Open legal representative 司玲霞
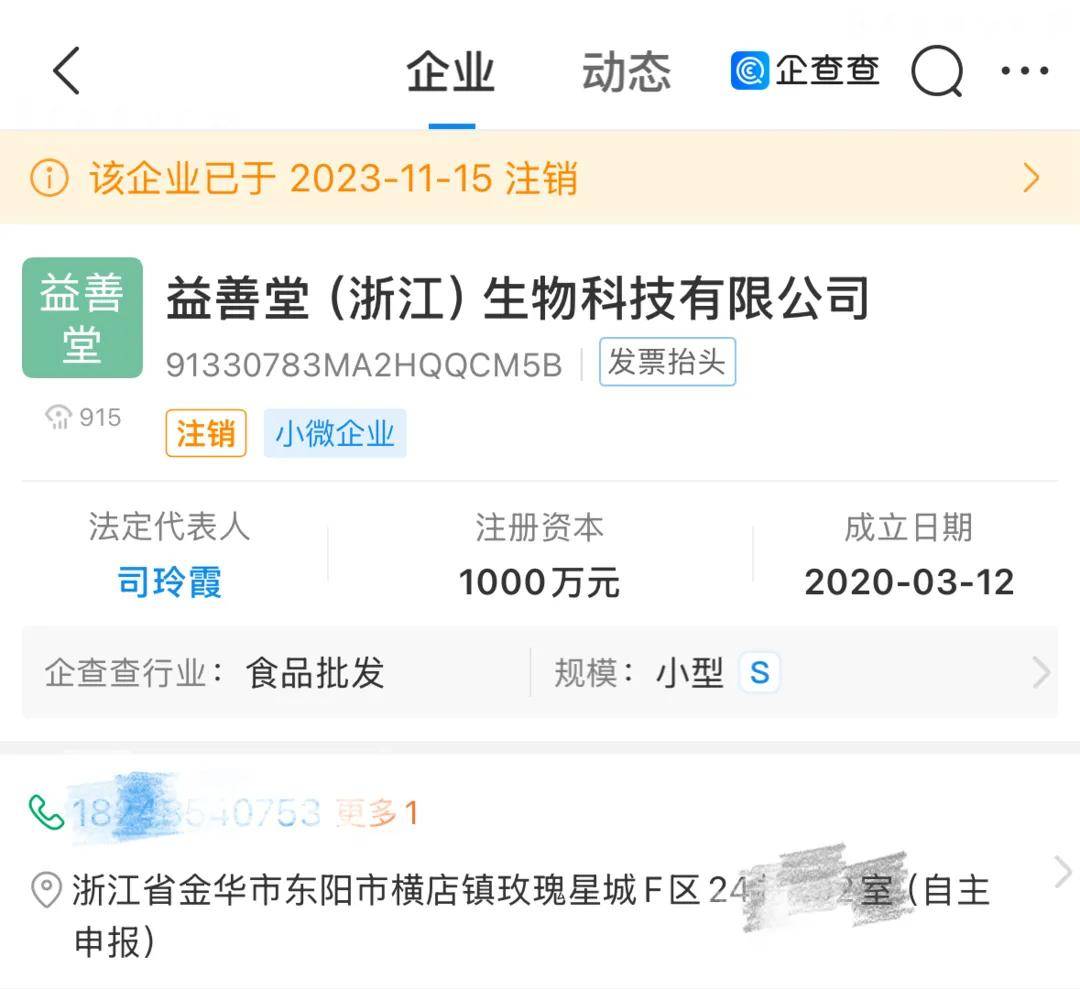Screen dimensions: 1080x989 coord(169,582)
